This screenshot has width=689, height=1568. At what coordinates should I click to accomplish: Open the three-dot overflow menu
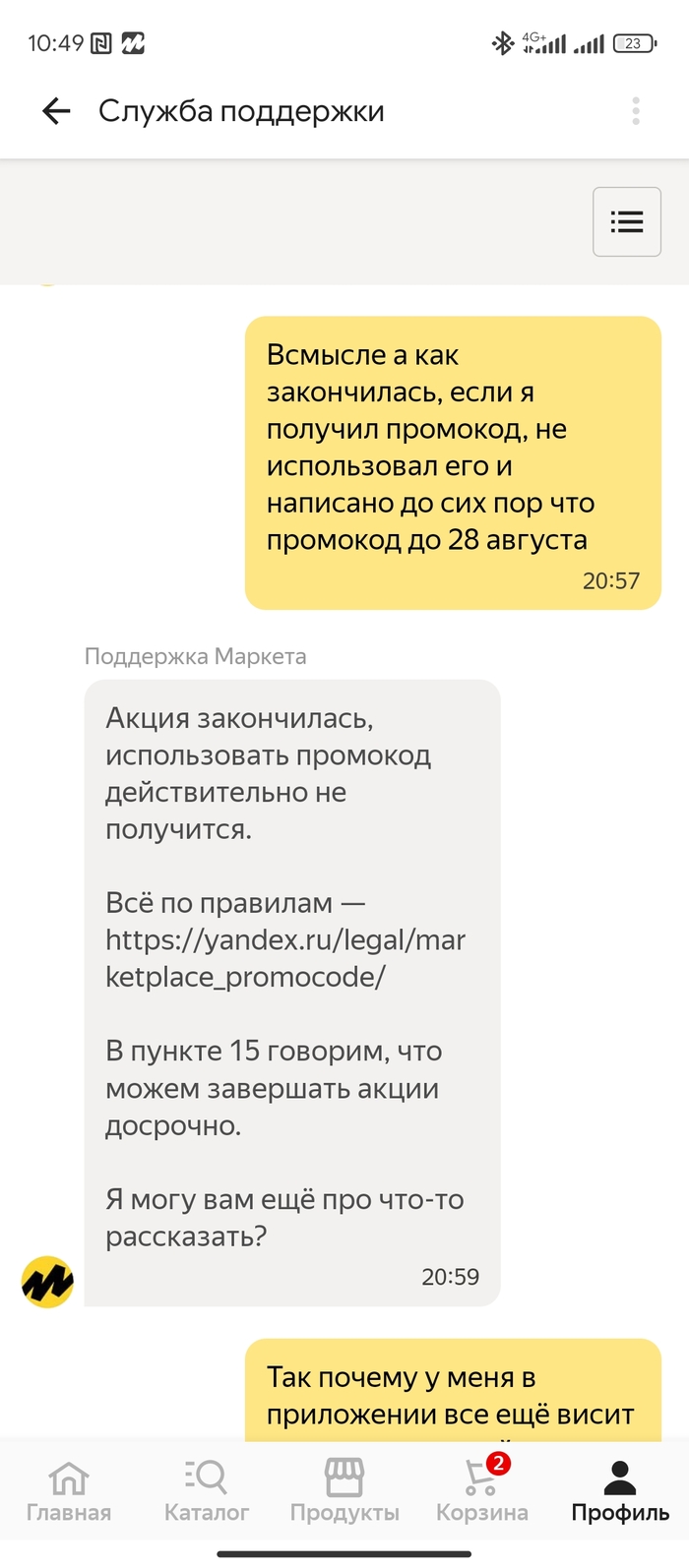pos(636,111)
